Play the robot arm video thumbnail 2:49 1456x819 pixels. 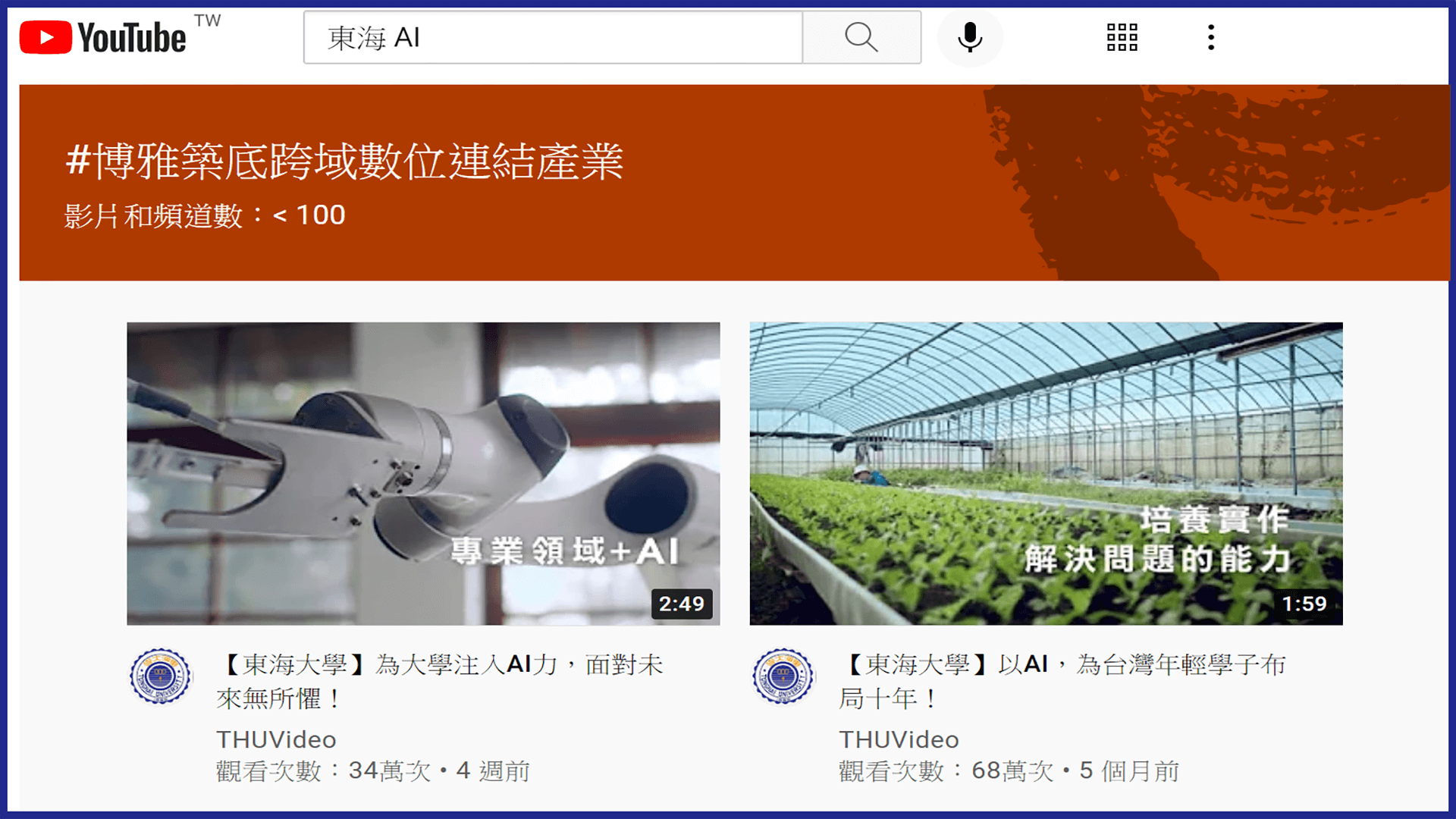[x=423, y=473]
